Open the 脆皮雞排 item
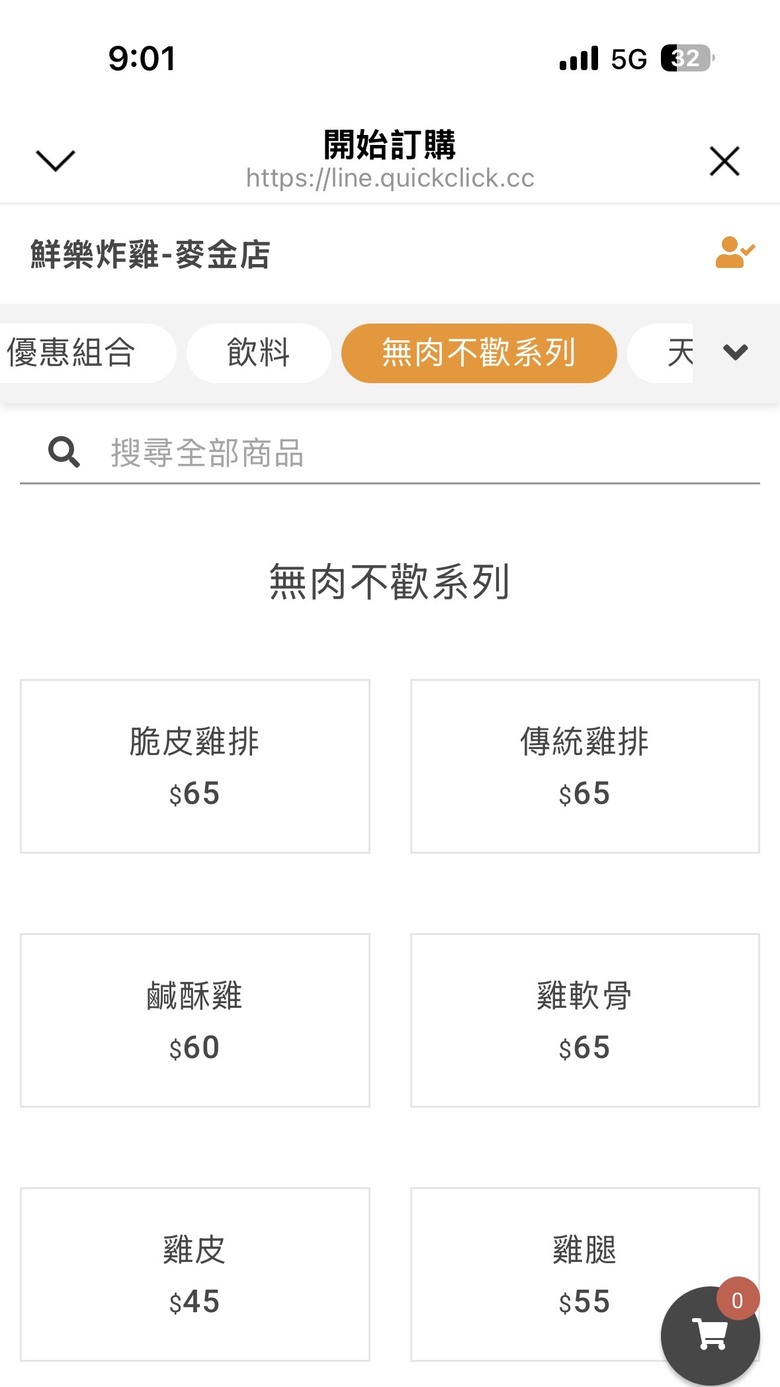This screenshot has width=780, height=1387. tap(195, 766)
